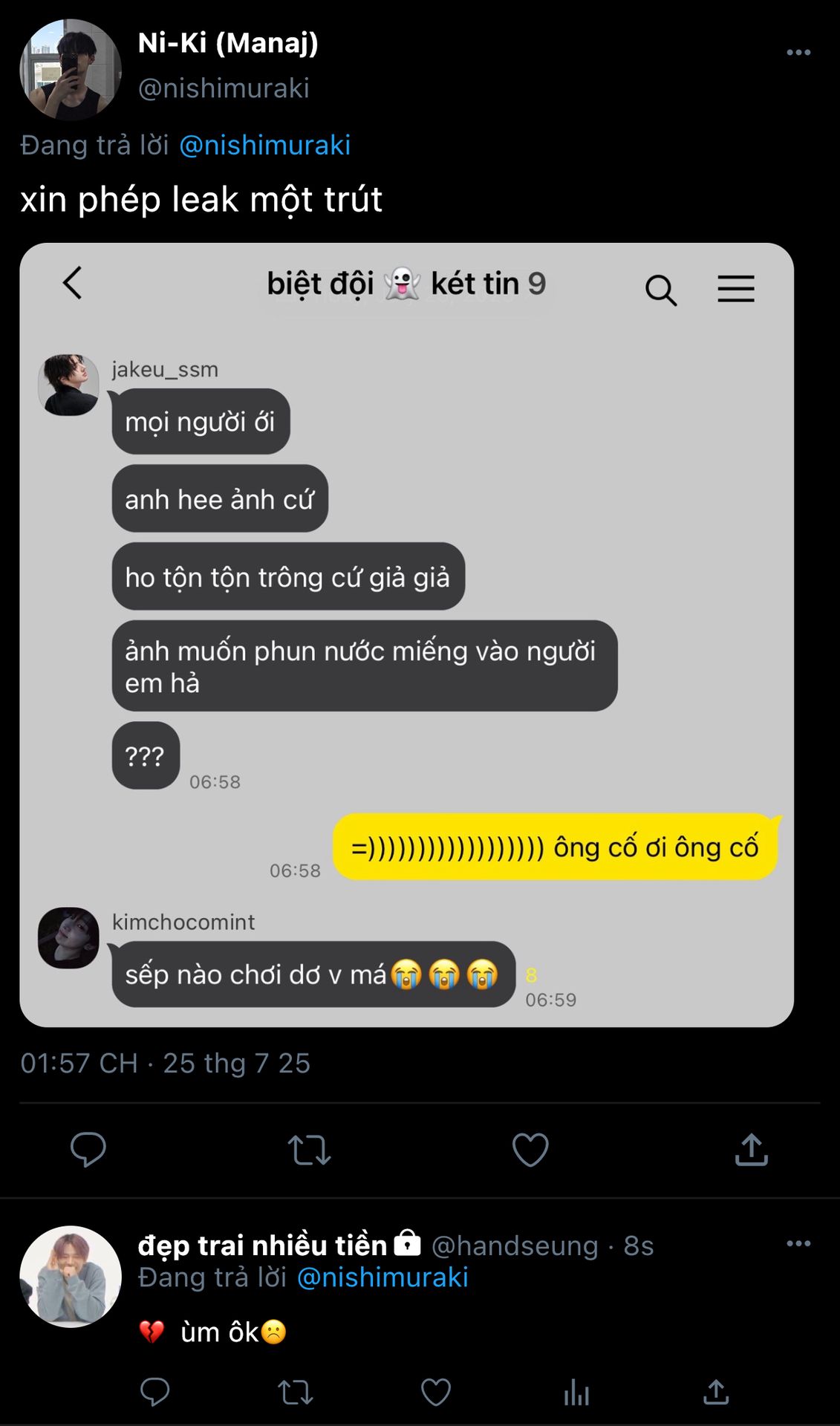Share Ni-Ki's tweet

click(752, 1150)
